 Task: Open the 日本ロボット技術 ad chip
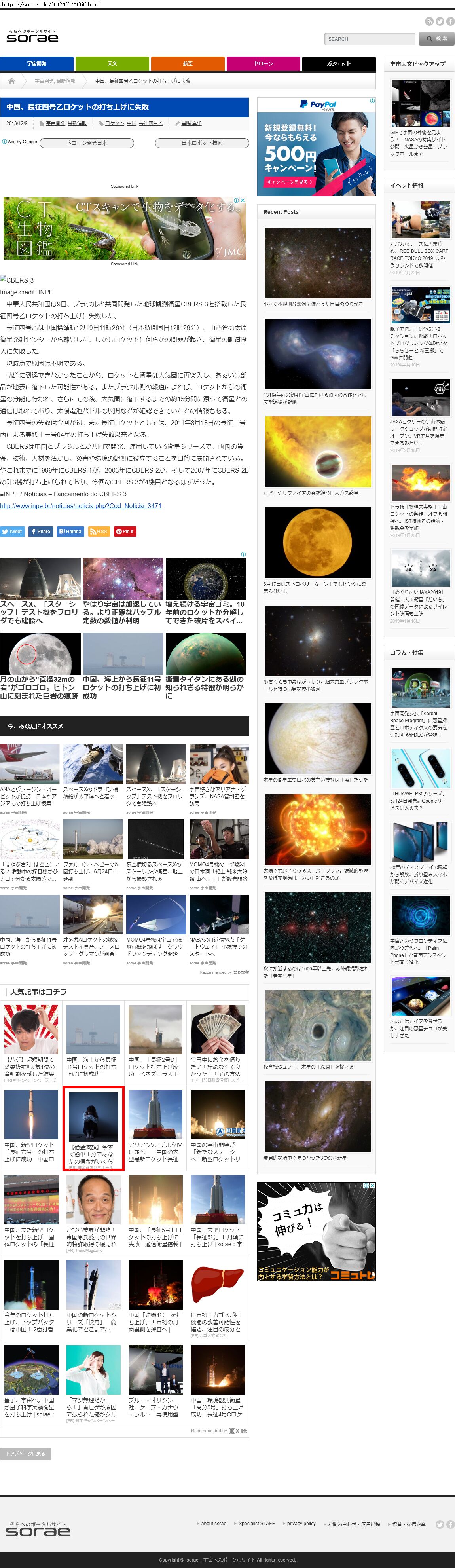point(202,143)
